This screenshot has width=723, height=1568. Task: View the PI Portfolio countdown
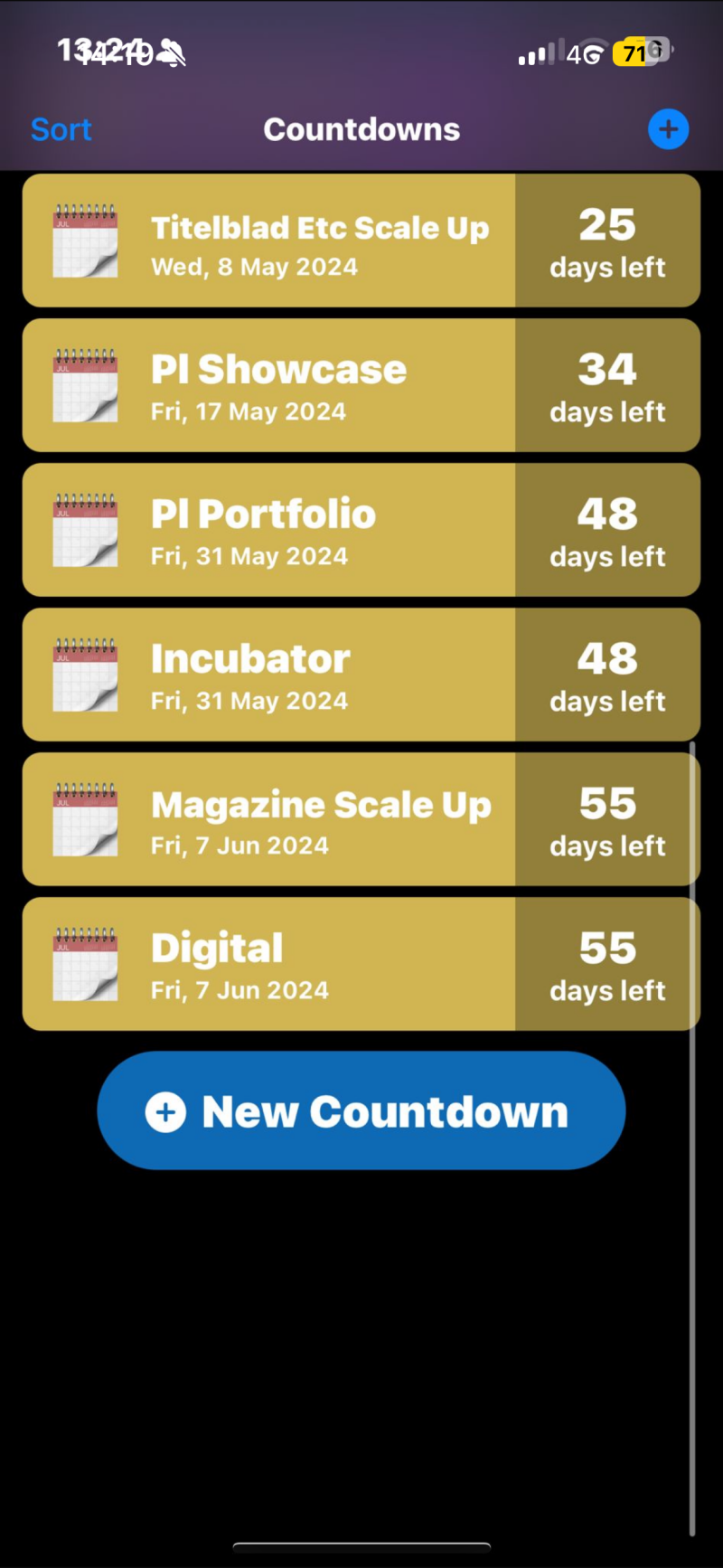(361, 531)
